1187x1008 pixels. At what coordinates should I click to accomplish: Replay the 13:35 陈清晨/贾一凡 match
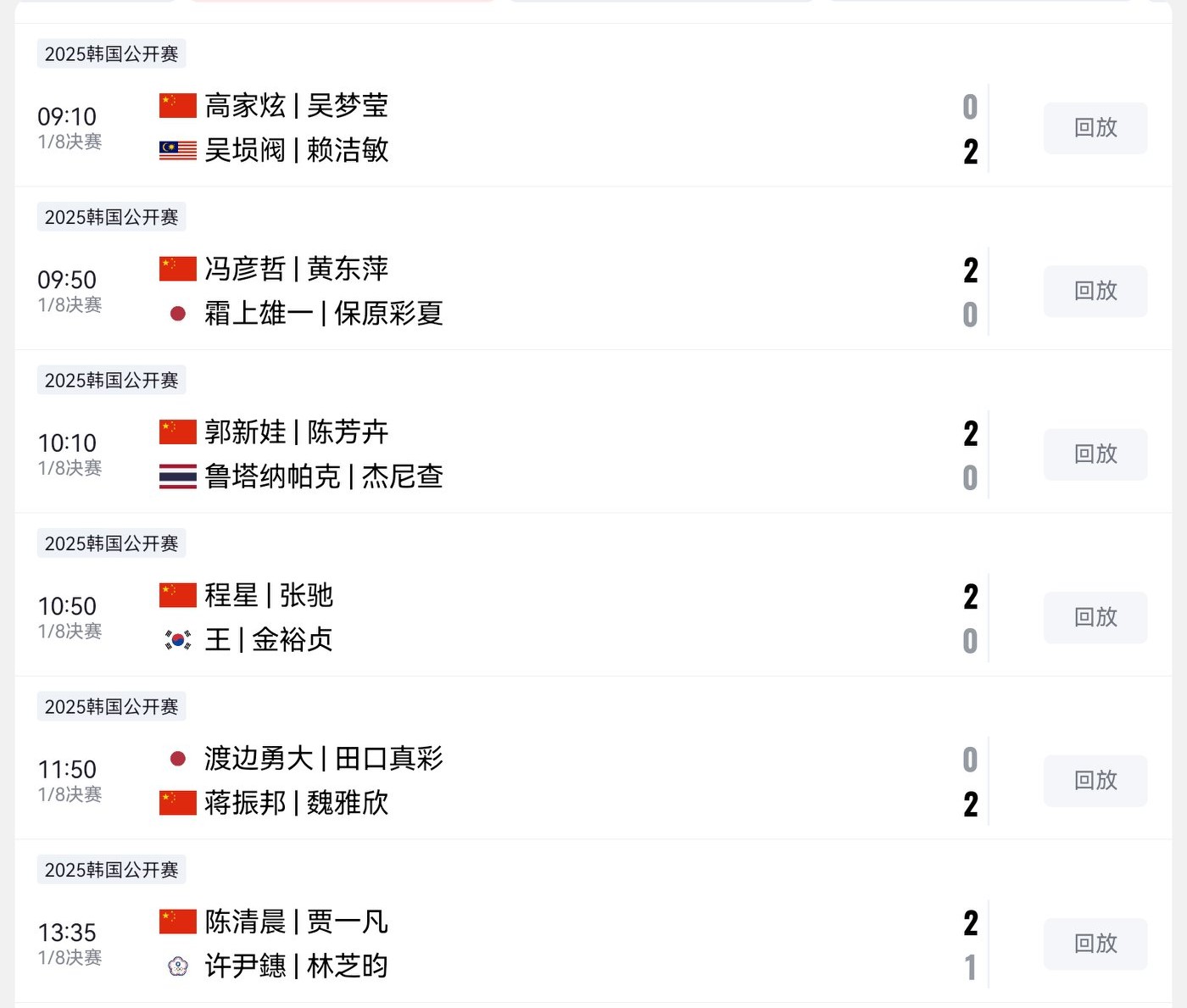(x=1095, y=944)
